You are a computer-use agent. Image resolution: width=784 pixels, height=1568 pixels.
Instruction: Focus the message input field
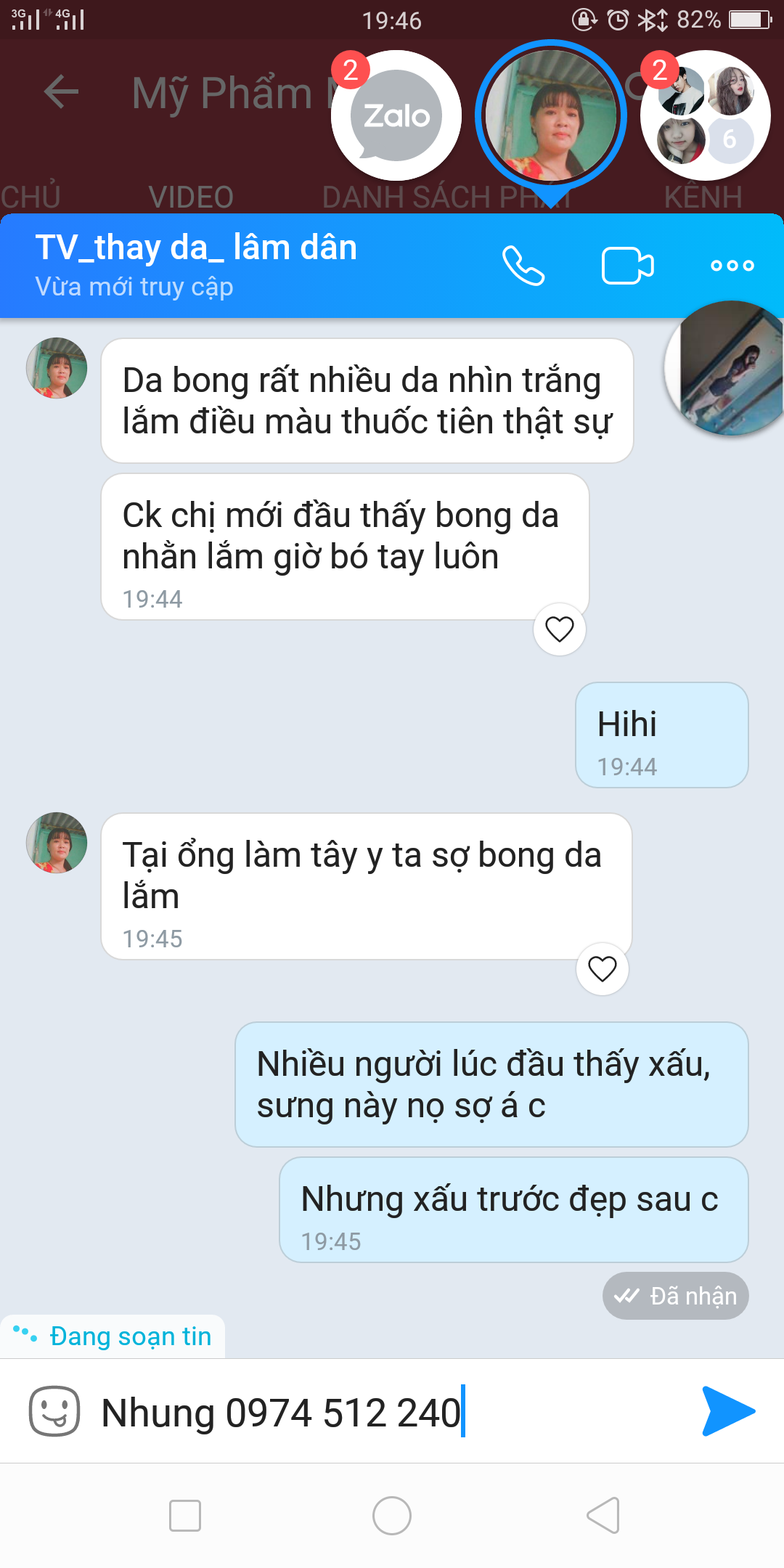tap(392, 1413)
